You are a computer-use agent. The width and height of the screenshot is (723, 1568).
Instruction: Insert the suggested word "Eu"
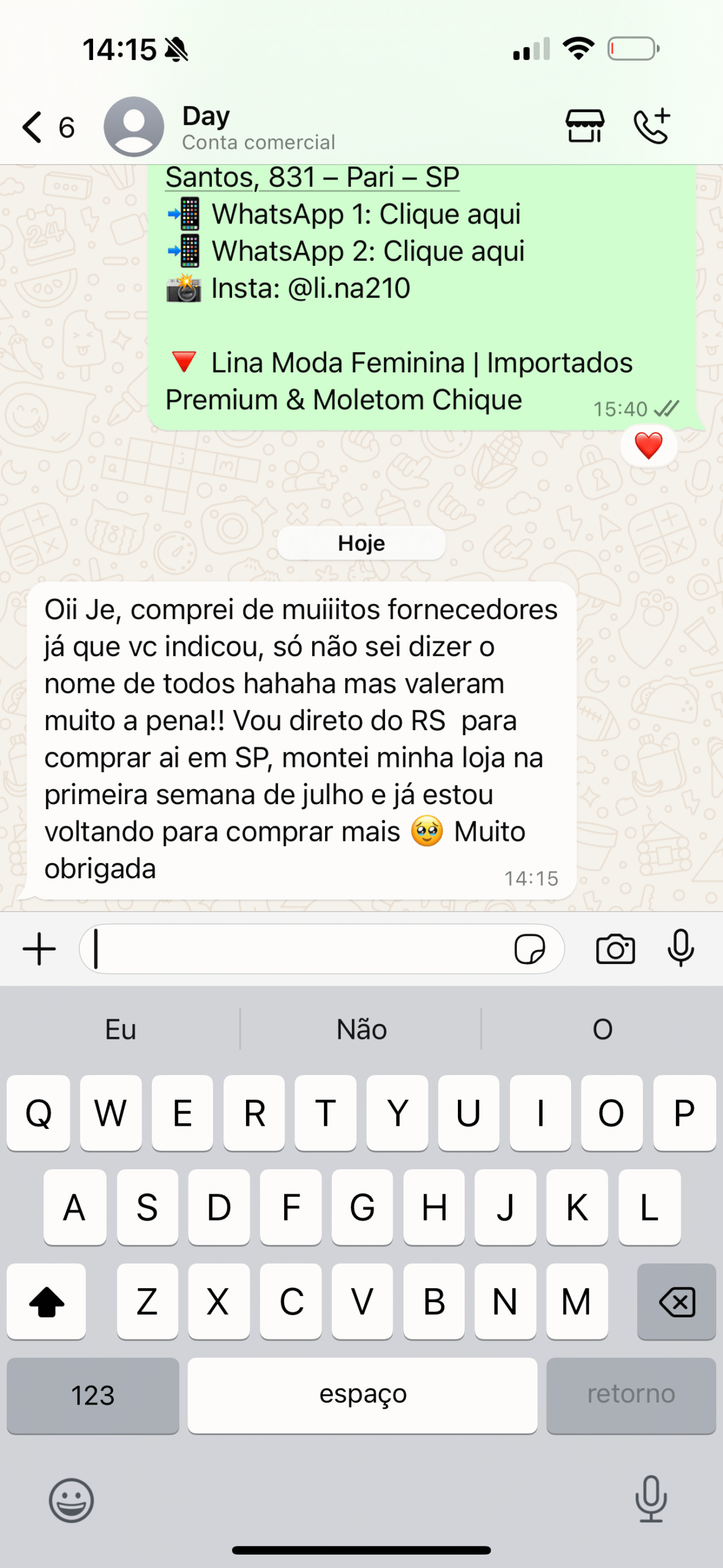(x=121, y=1030)
